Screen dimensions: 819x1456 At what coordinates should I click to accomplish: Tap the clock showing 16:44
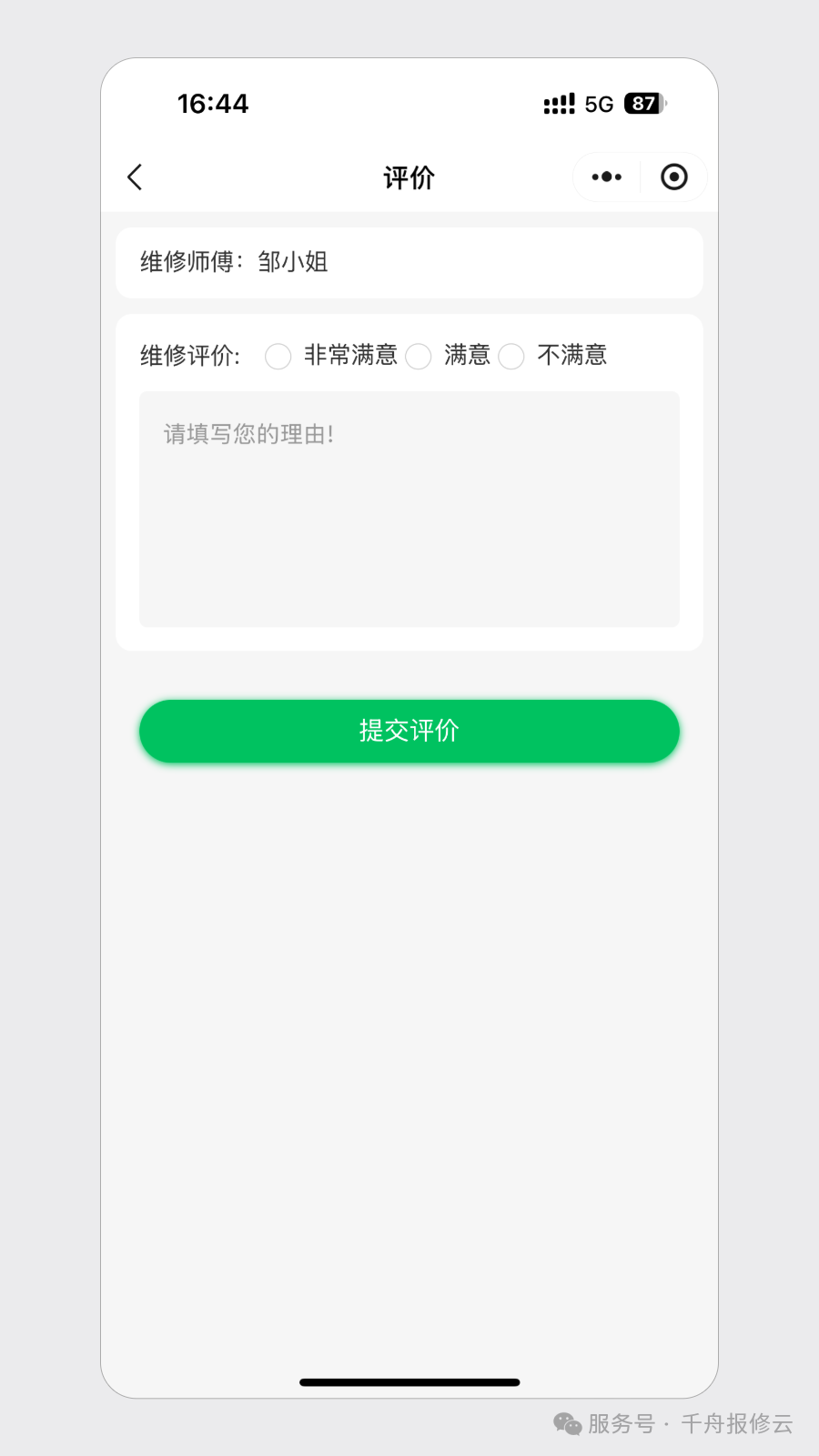(215, 103)
